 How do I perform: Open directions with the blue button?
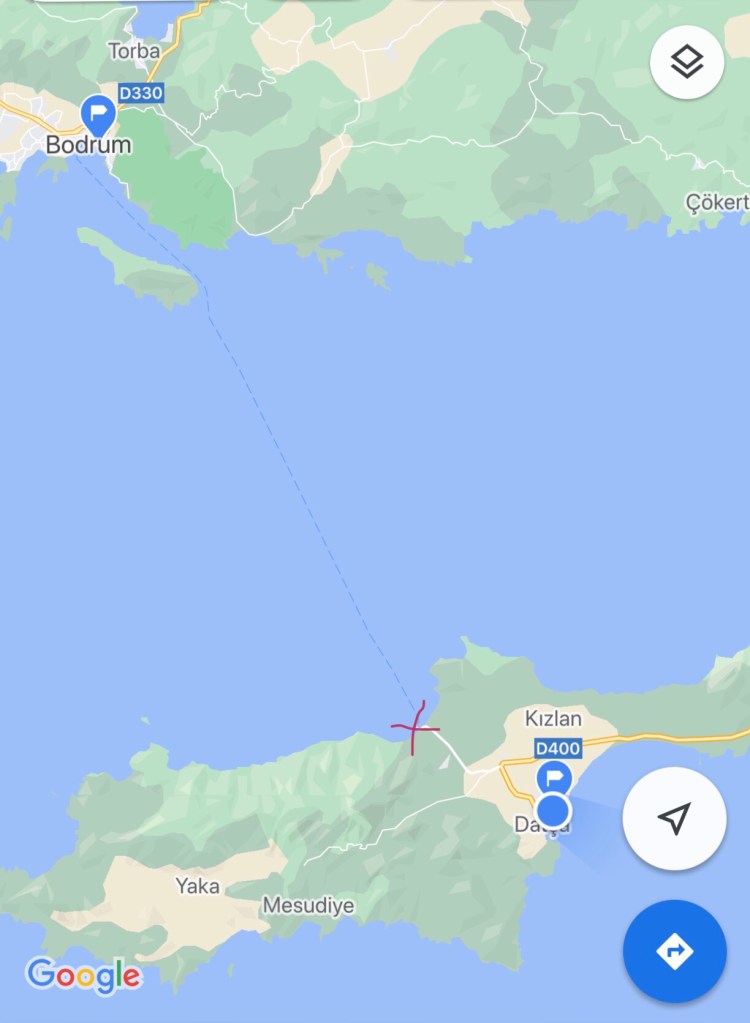tap(674, 951)
